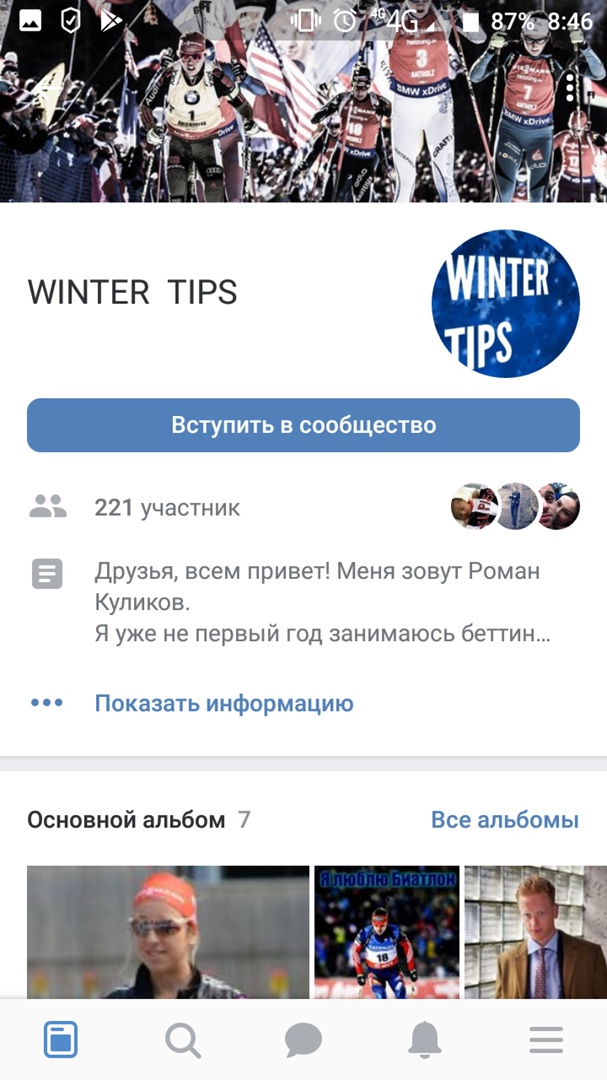Switch to the search tab
The height and width of the screenshot is (1080, 607).
point(182,1041)
